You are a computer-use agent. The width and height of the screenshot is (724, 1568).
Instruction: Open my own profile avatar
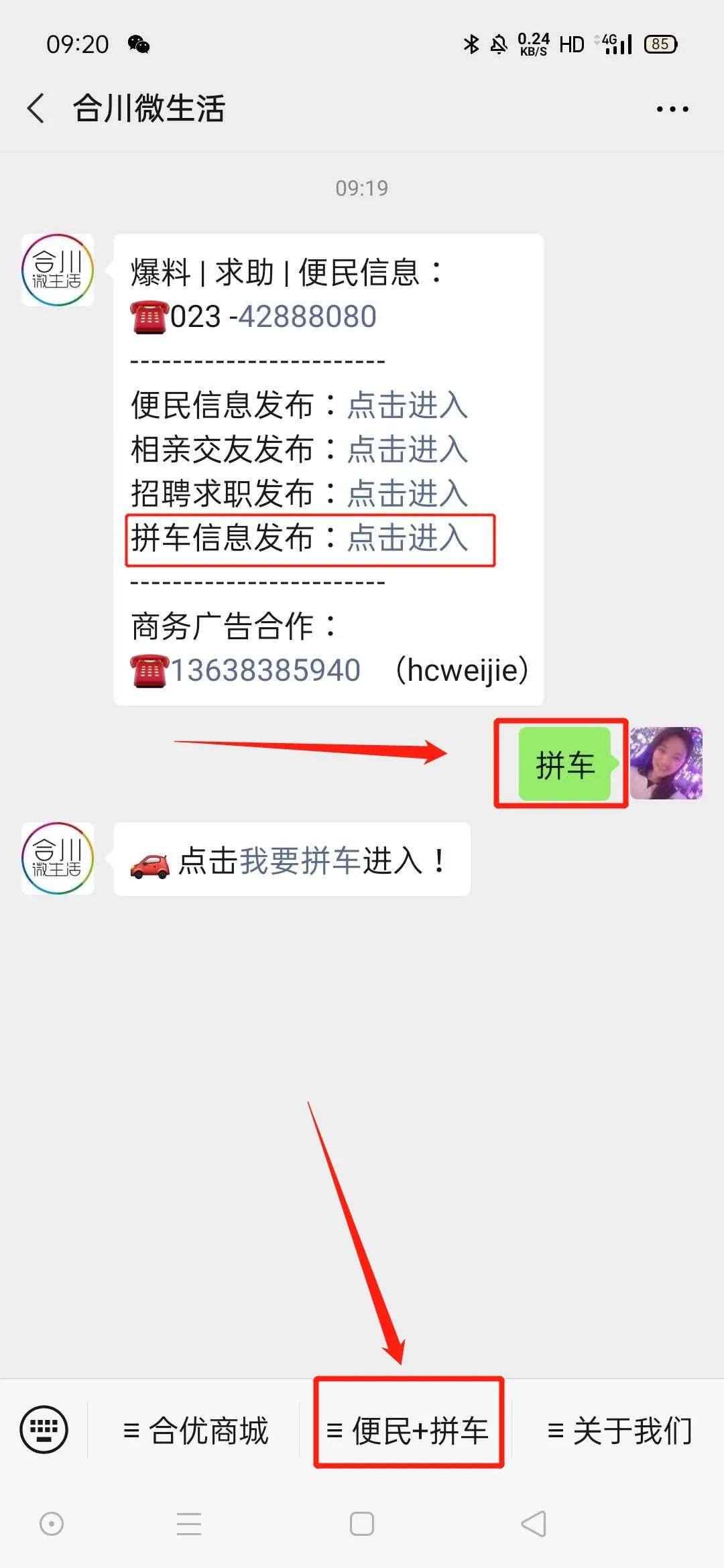666,763
